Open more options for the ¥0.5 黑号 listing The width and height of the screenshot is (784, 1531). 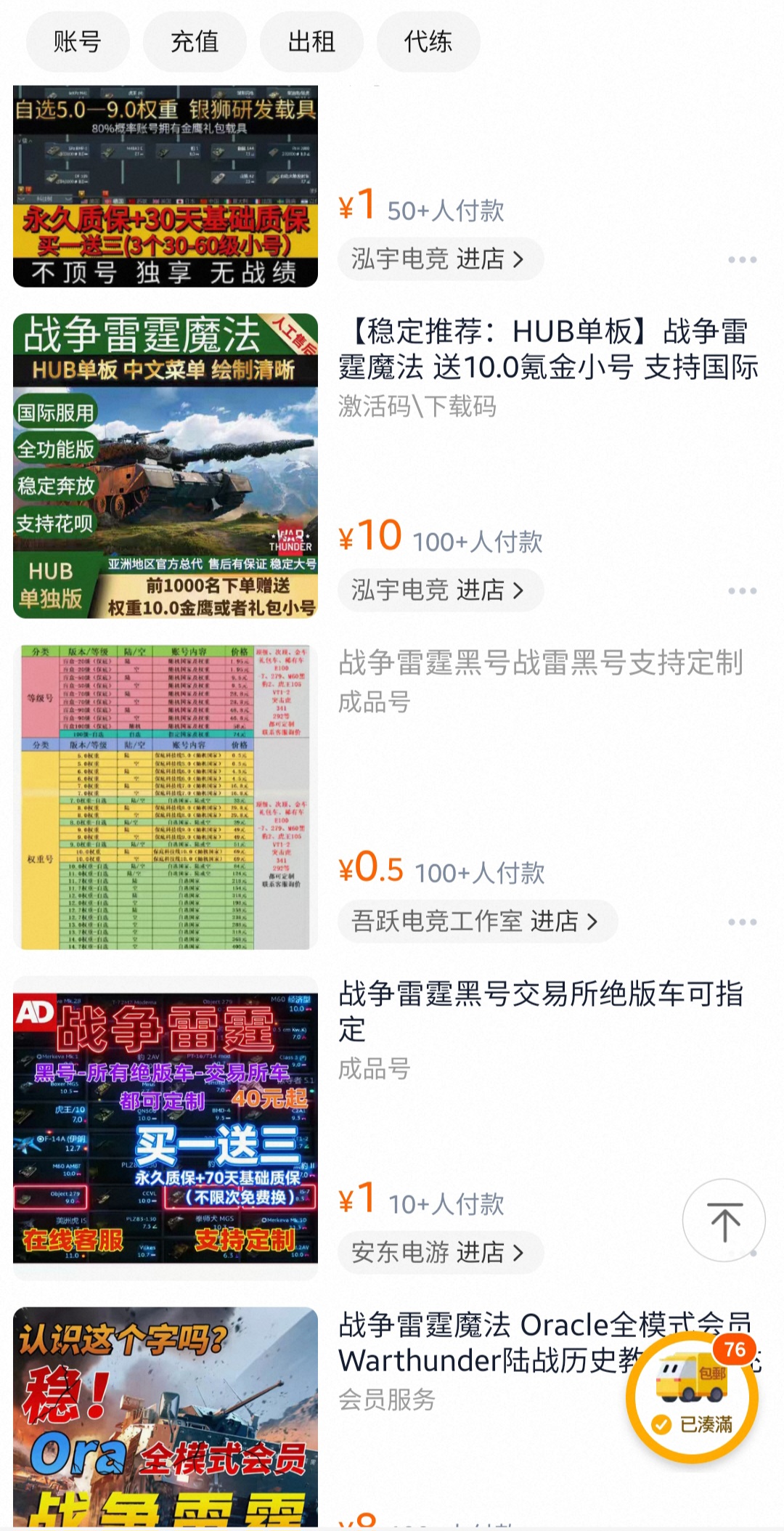point(742,922)
